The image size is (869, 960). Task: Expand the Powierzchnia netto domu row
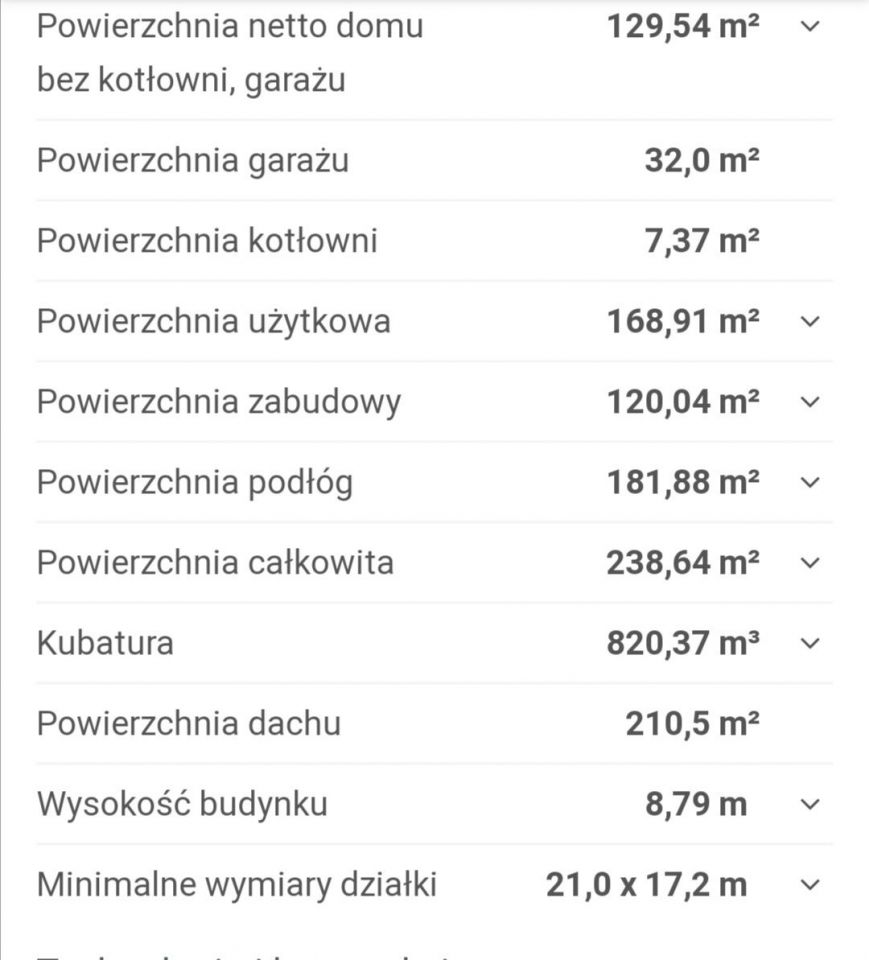[x=808, y=28]
